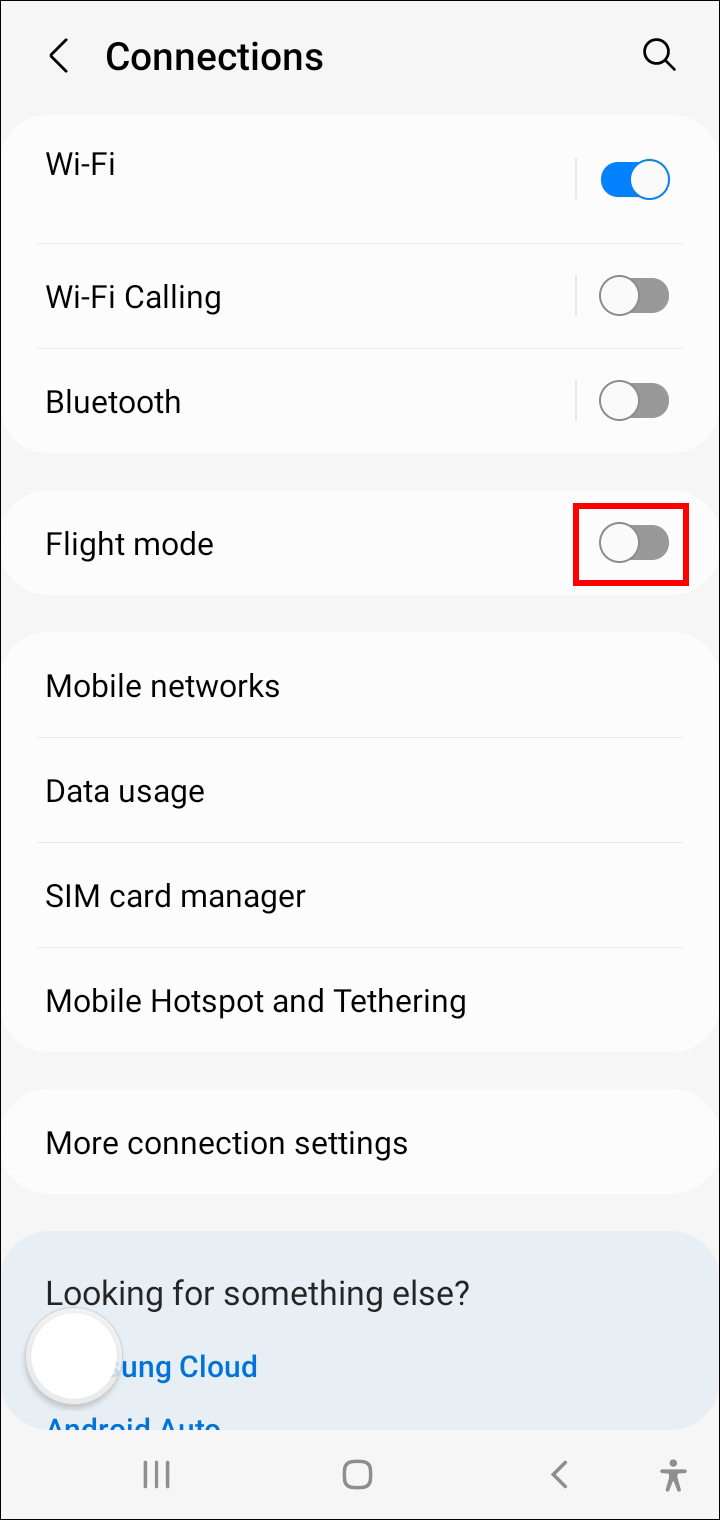The width and height of the screenshot is (720, 1520).
Task: Go back from Connections screen
Action: [59, 57]
